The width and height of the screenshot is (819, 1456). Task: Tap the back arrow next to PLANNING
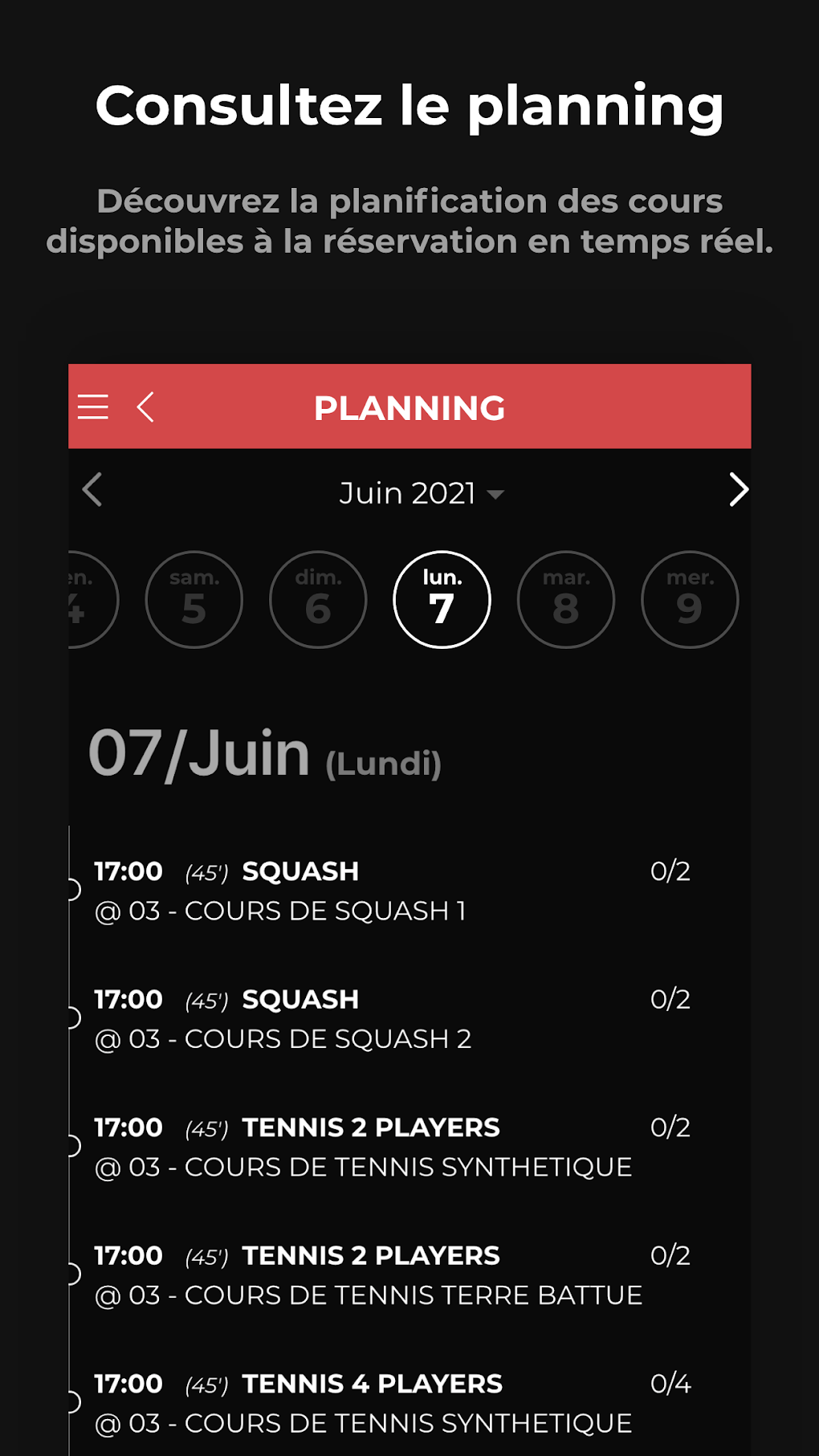pyautogui.click(x=146, y=408)
